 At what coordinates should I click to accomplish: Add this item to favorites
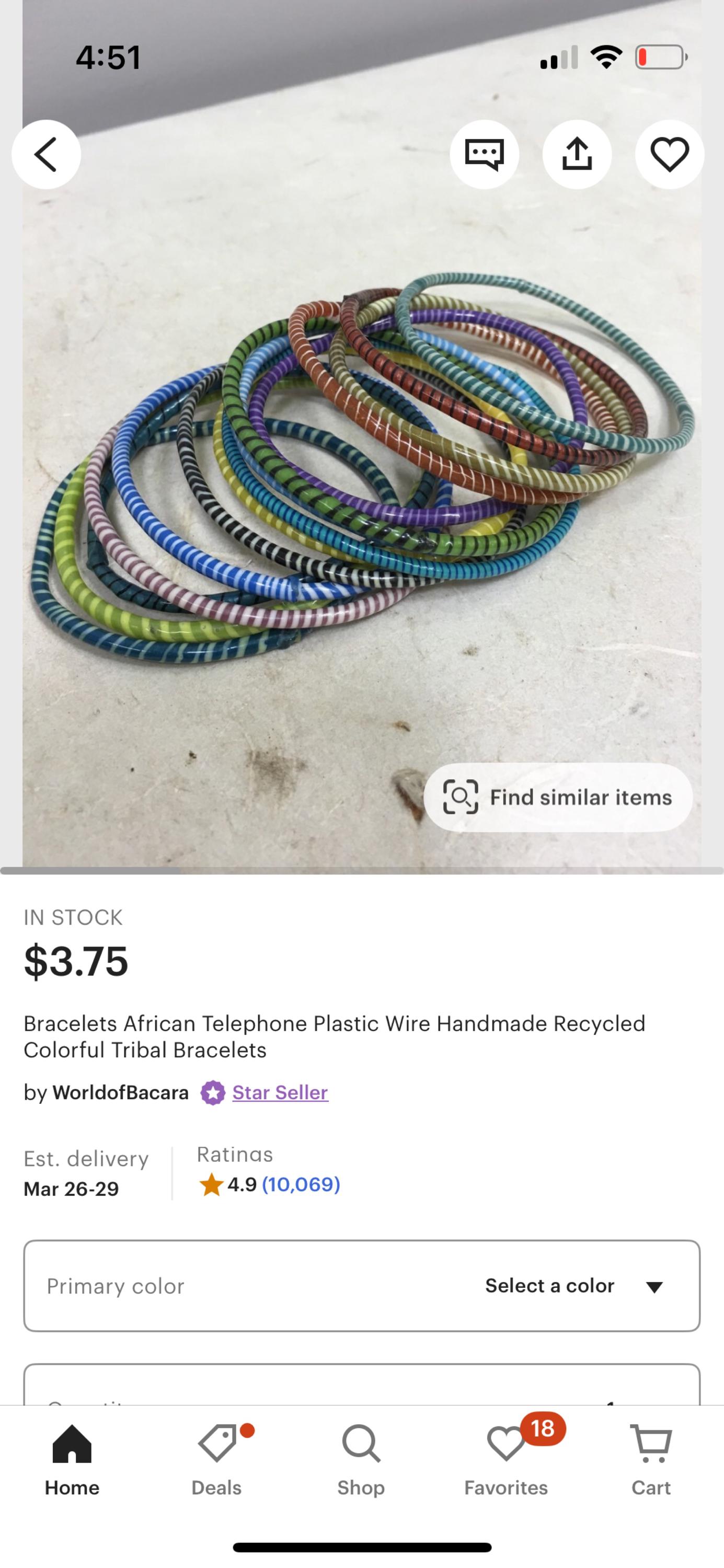coord(669,155)
